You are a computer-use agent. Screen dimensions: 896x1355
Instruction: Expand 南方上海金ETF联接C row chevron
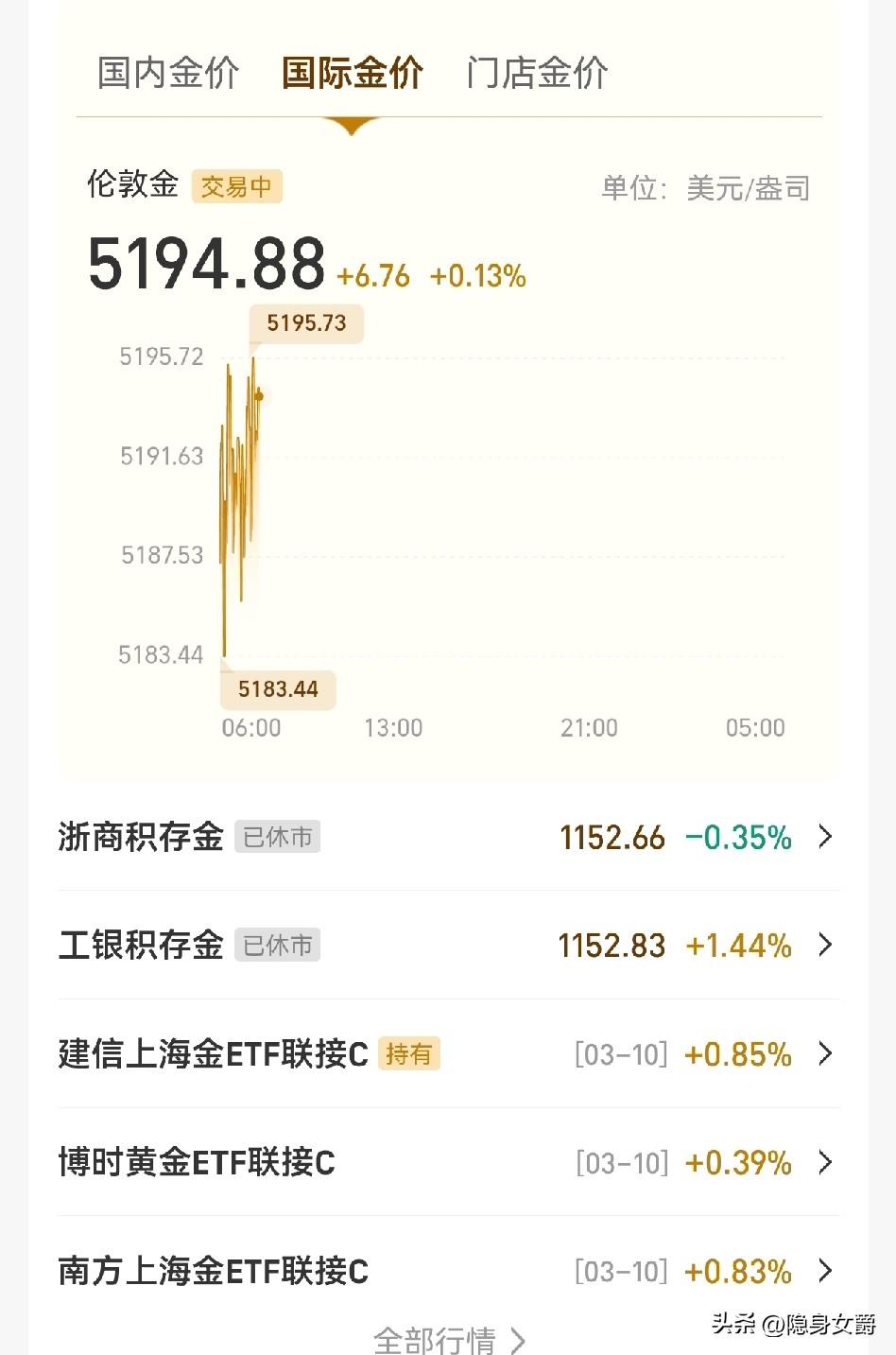[x=827, y=1271]
